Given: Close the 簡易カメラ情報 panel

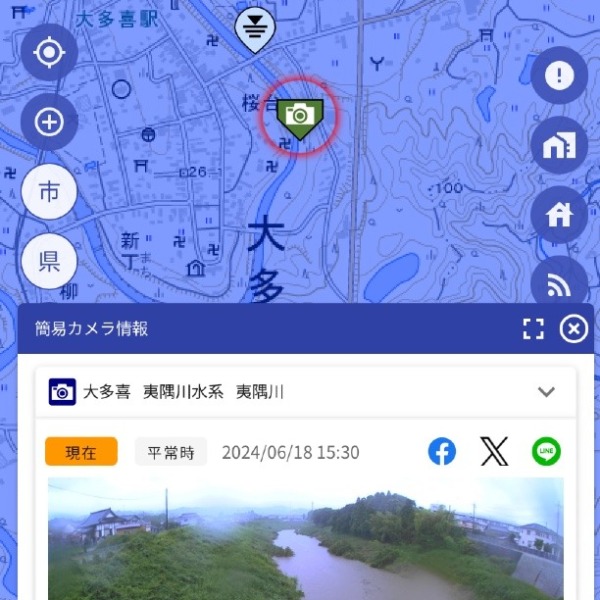Looking at the screenshot, I should click(573, 329).
